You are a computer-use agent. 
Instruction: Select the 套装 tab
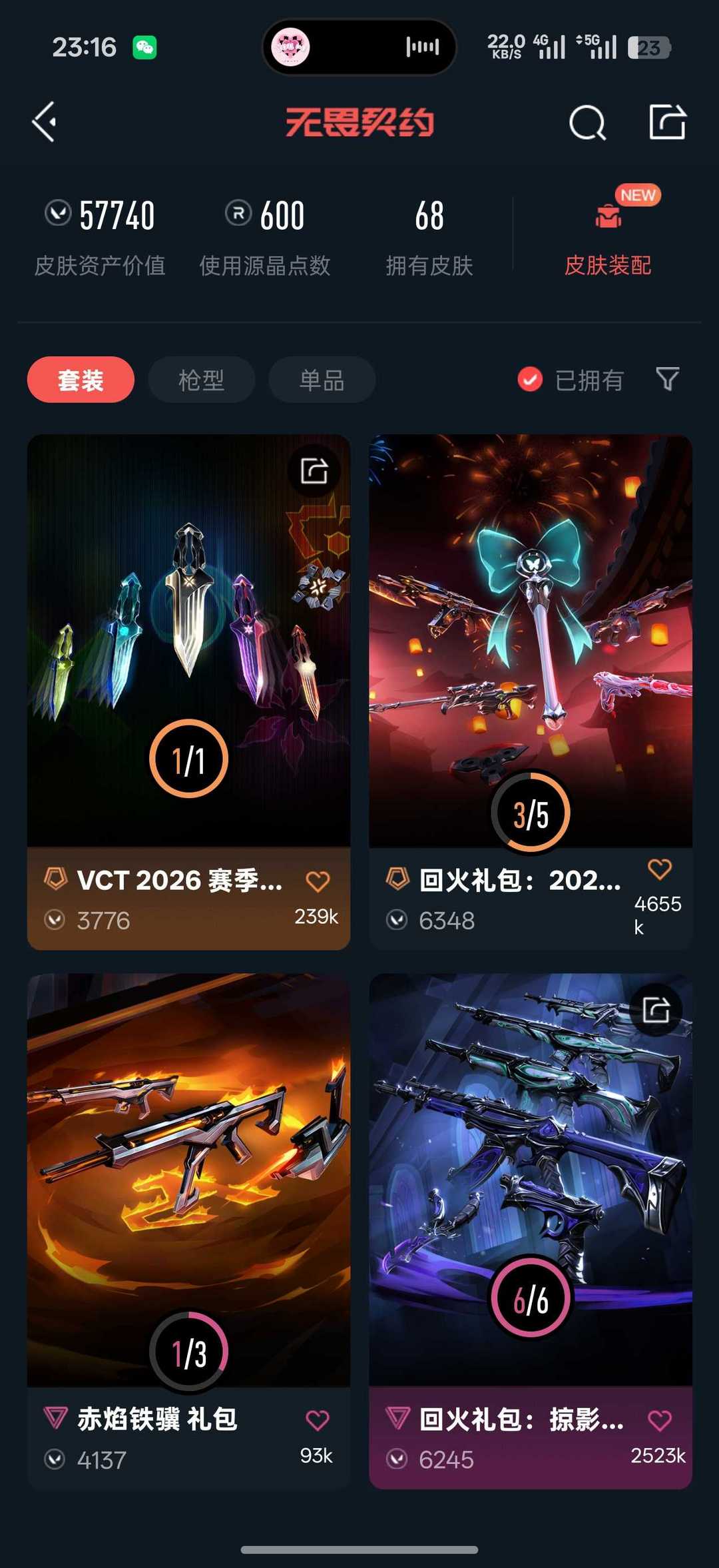click(81, 380)
